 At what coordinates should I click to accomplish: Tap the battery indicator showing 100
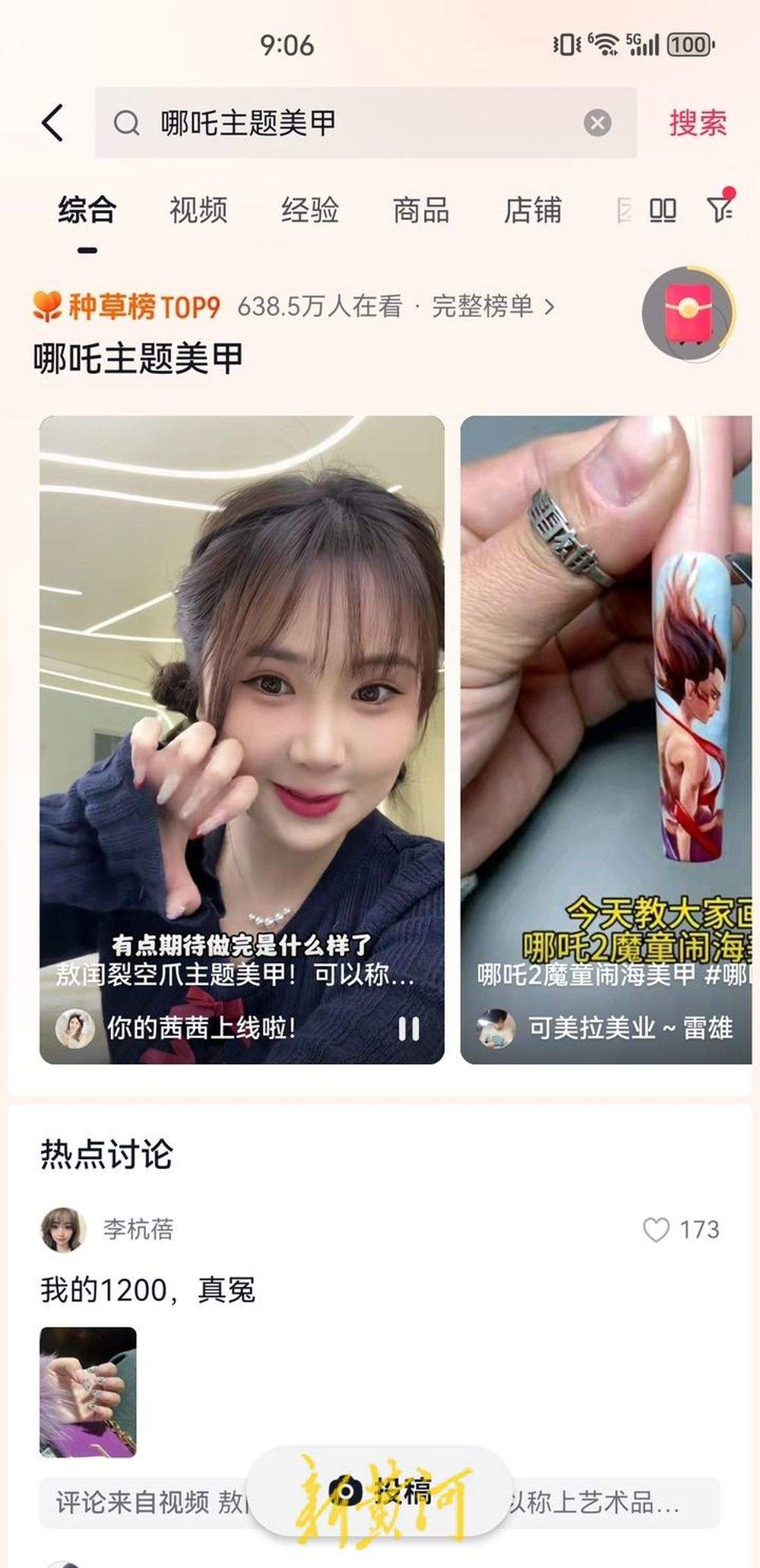688,43
